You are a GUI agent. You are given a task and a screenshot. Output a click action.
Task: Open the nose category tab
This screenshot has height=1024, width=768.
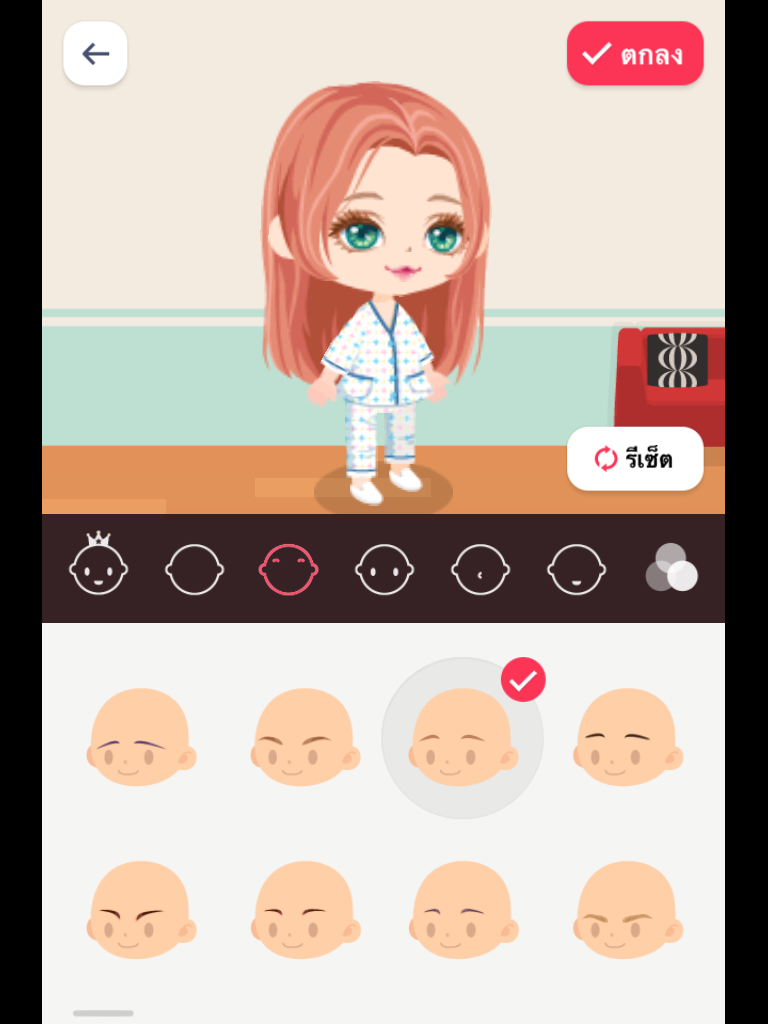tap(481, 569)
